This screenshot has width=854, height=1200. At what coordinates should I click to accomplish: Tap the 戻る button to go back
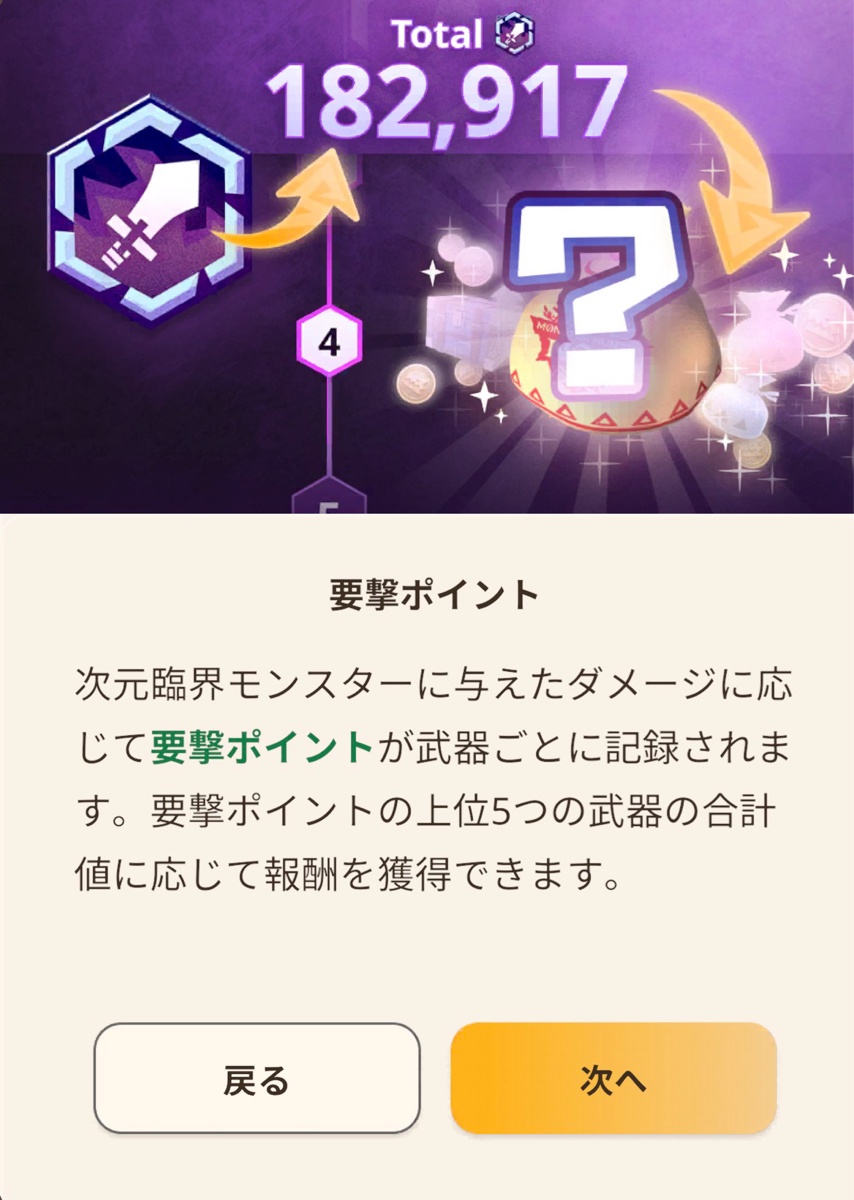point(257,1079)
